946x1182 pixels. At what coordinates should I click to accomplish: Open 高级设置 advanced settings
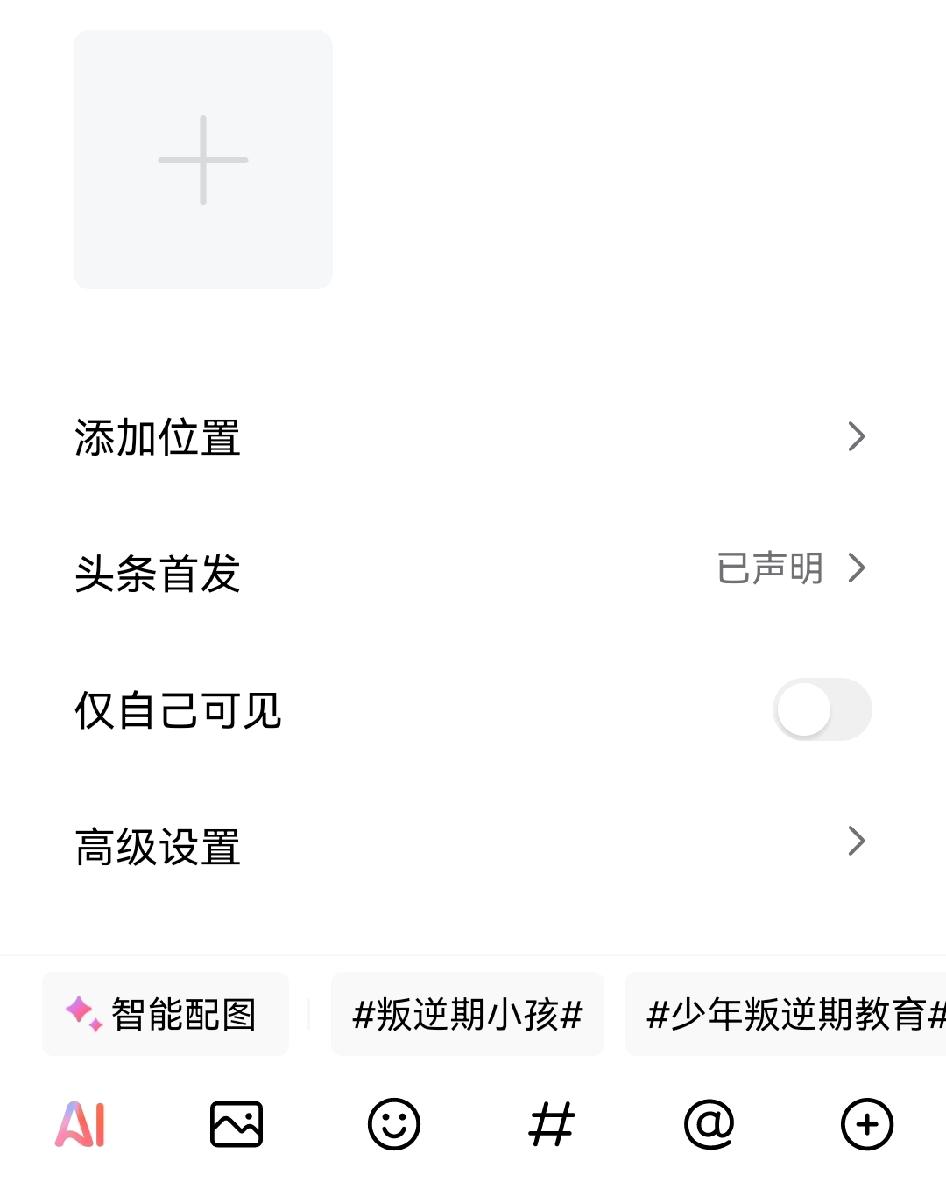click(x=157, y=844)
